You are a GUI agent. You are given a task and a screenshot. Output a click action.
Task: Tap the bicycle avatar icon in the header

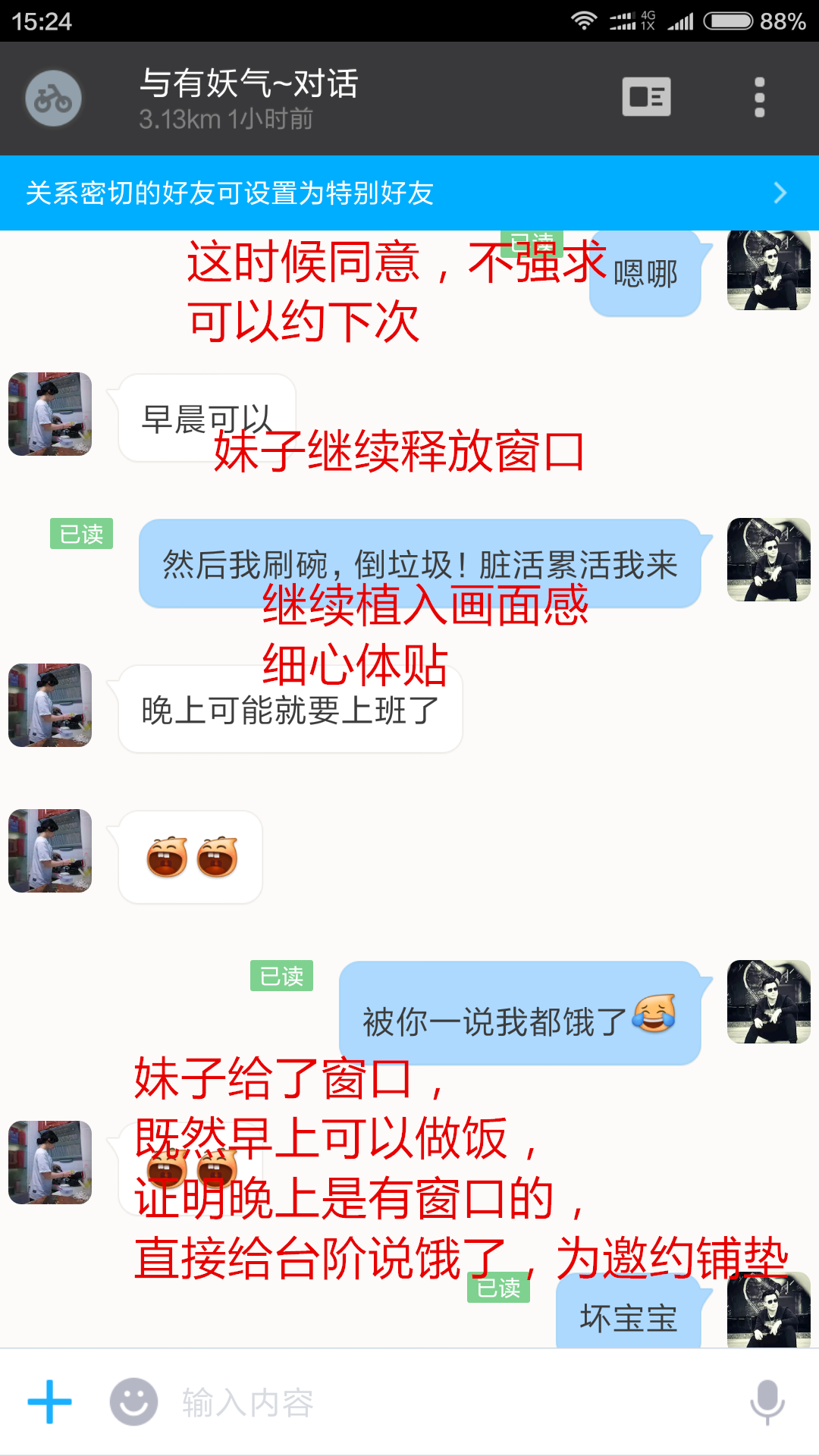pyautogui.click(x=53, y=99)
